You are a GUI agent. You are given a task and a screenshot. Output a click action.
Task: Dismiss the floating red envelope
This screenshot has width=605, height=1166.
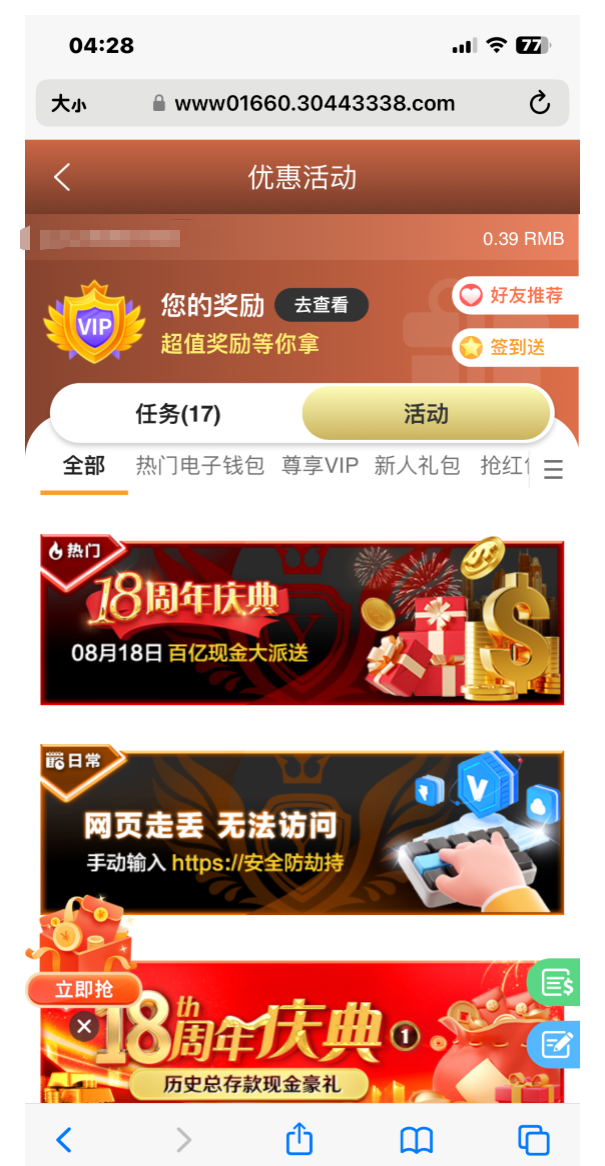(x=84, y=1026)
